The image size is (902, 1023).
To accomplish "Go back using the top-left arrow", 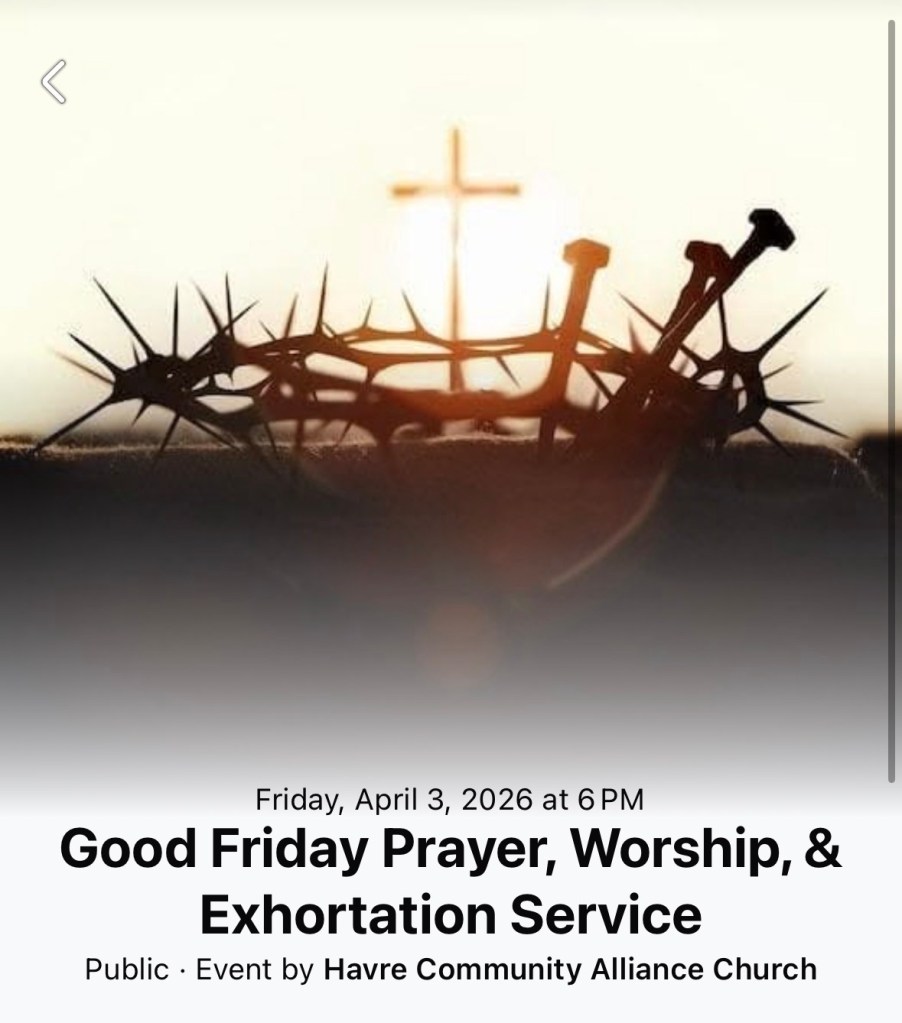I will tap(54, 82).
